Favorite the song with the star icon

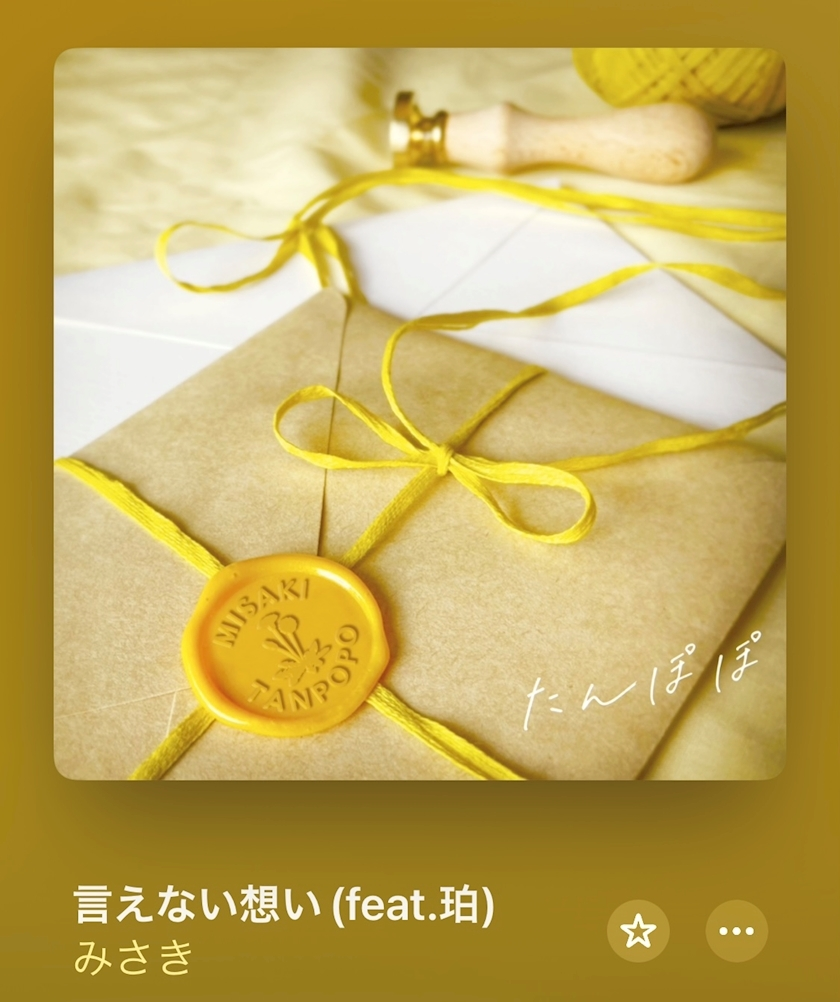click(638, 931)
